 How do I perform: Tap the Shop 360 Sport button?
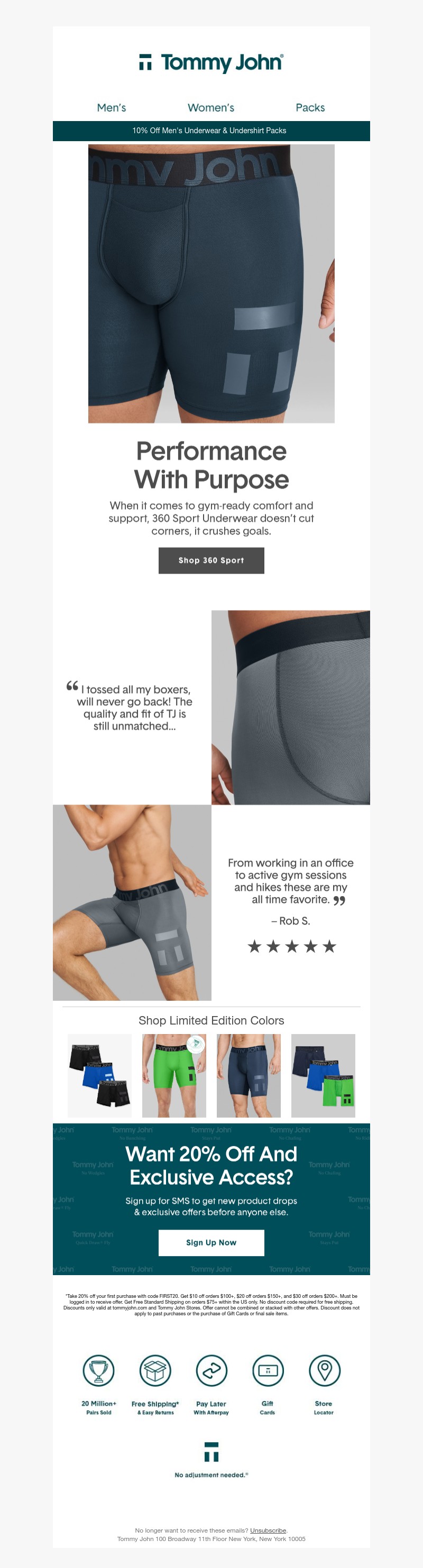pyautogui.click(x=211, y=560)
